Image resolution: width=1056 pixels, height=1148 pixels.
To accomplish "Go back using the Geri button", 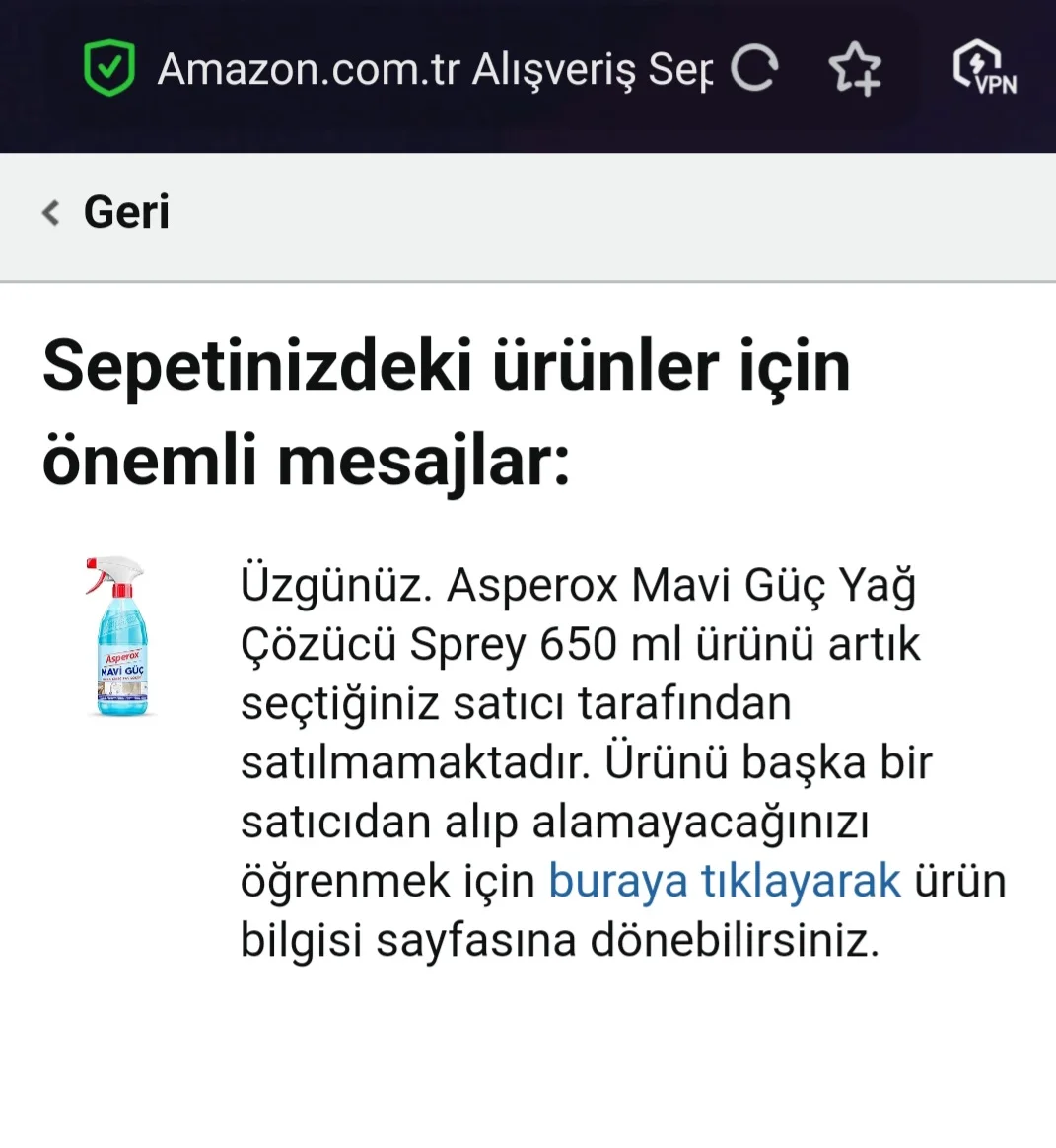I will click(x=106, y=212).
